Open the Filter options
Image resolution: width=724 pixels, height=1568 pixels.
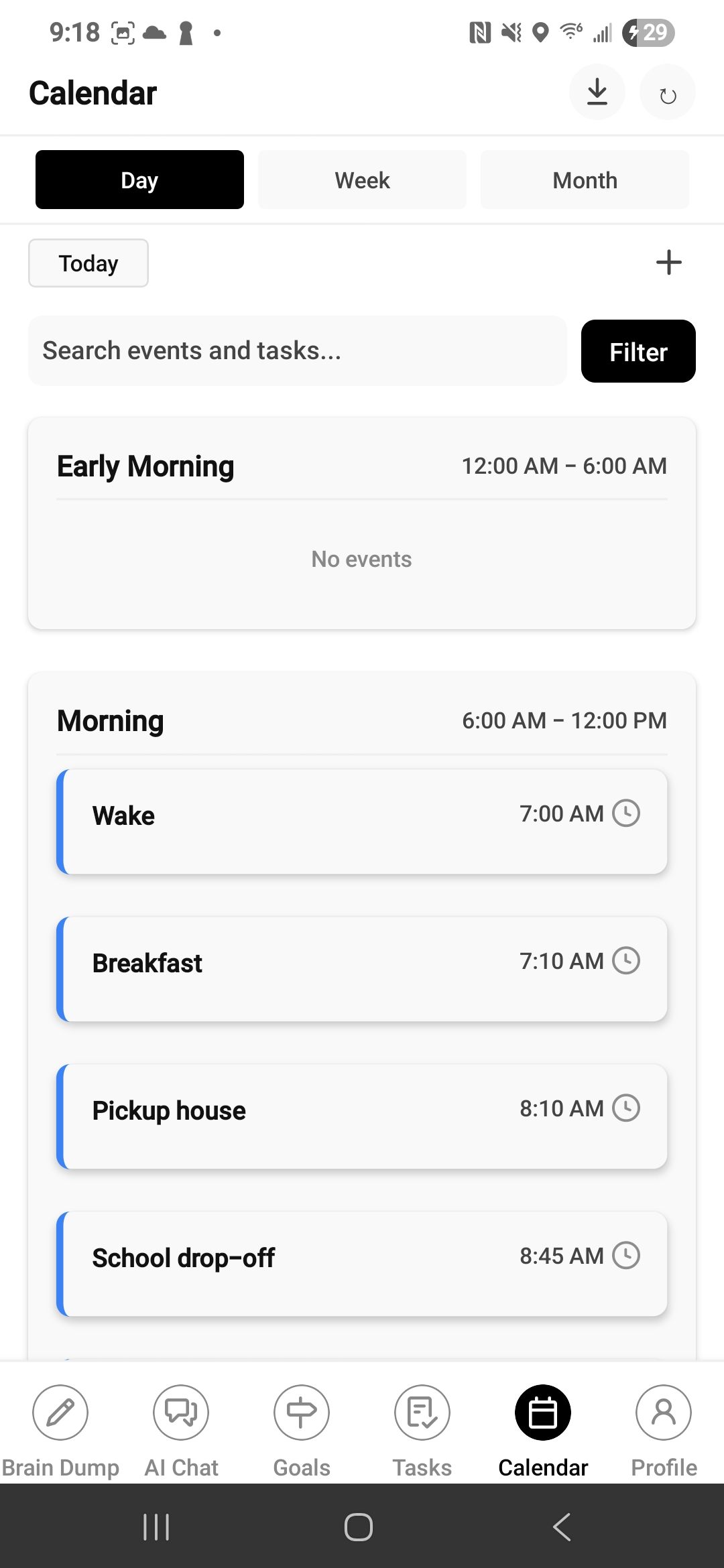click(638, 351)
